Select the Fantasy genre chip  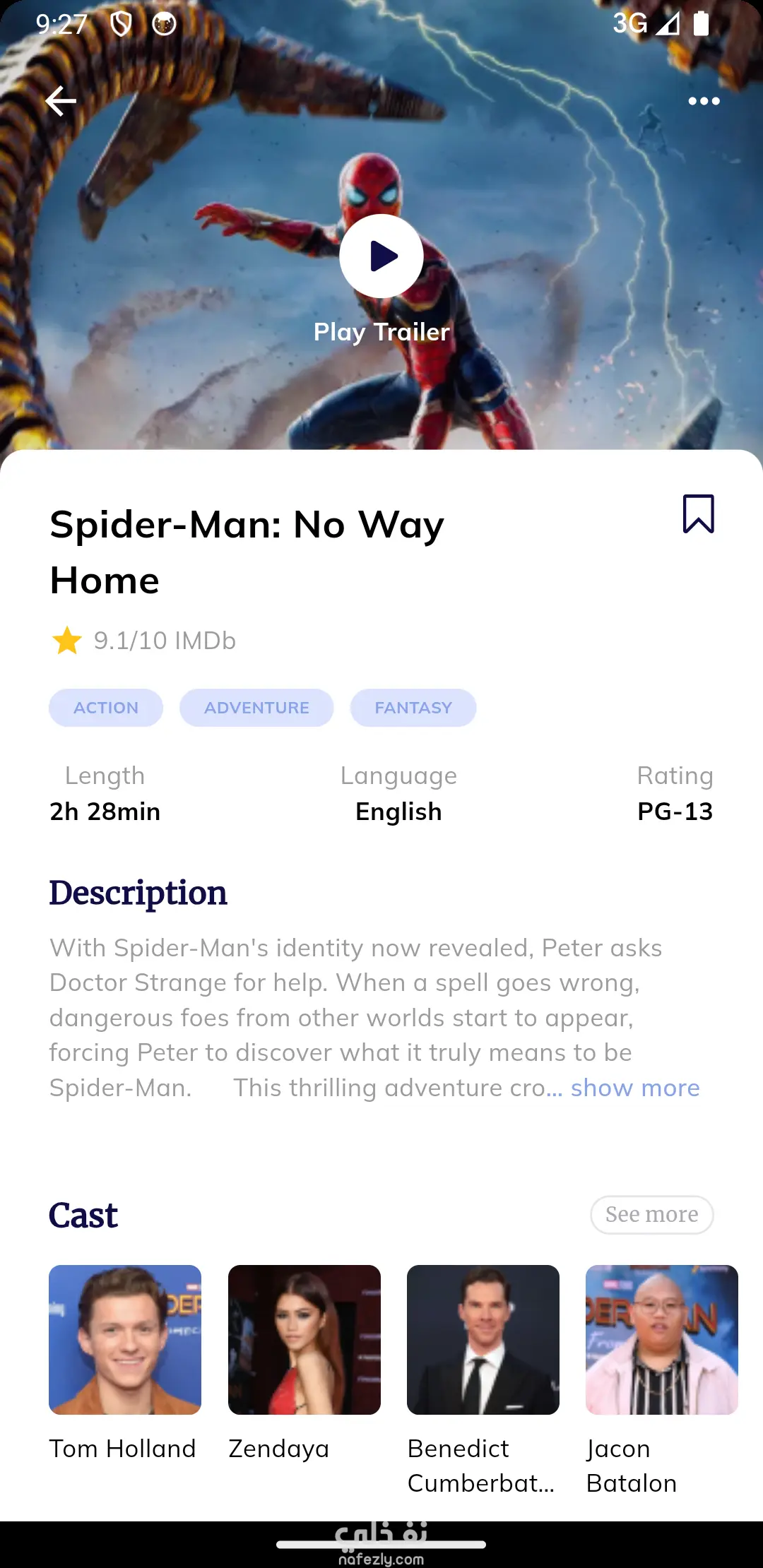(x=413, y=708)
